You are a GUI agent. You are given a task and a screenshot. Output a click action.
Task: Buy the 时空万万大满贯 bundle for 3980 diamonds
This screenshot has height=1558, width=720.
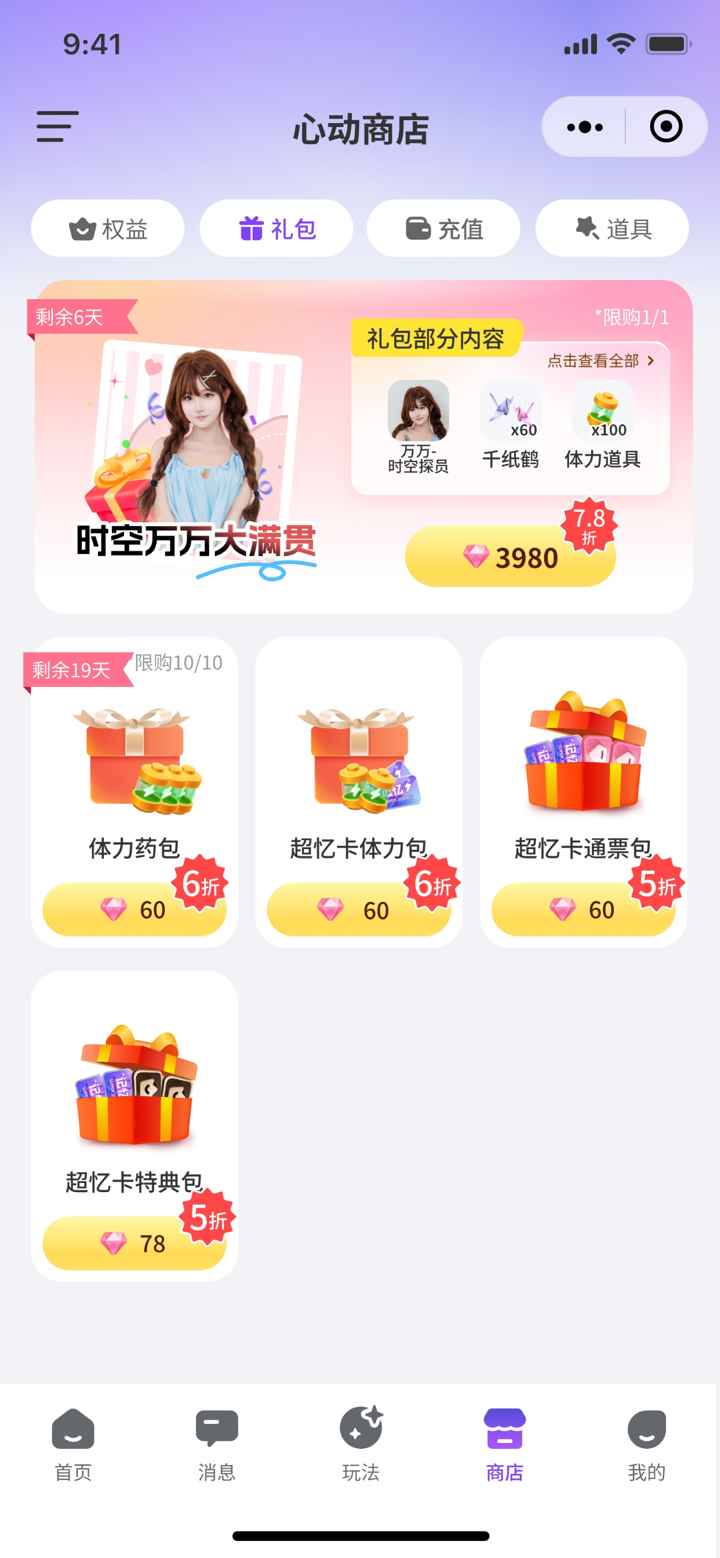[510, 556]
